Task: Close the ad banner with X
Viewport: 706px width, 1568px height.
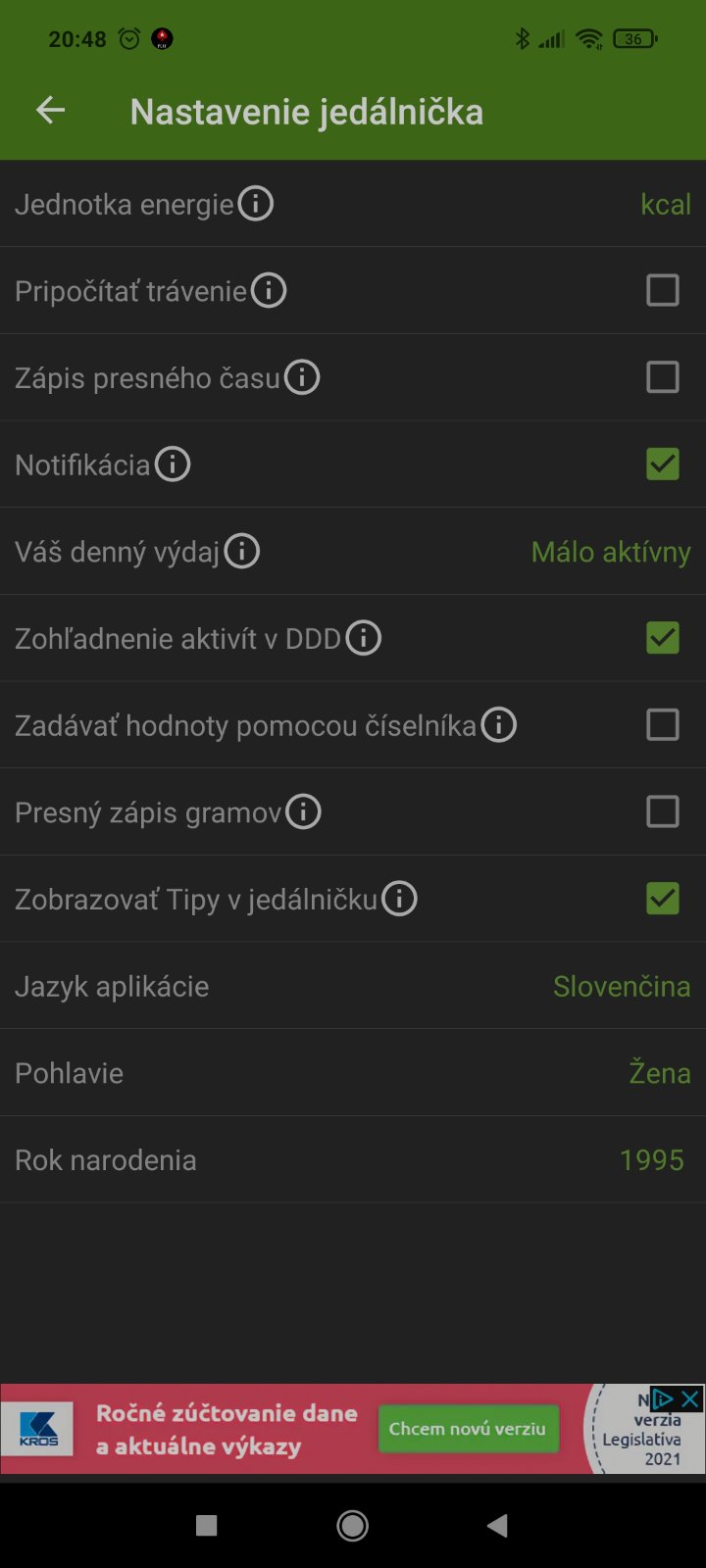Action: pyautogui.click(x=690, y=1398)
